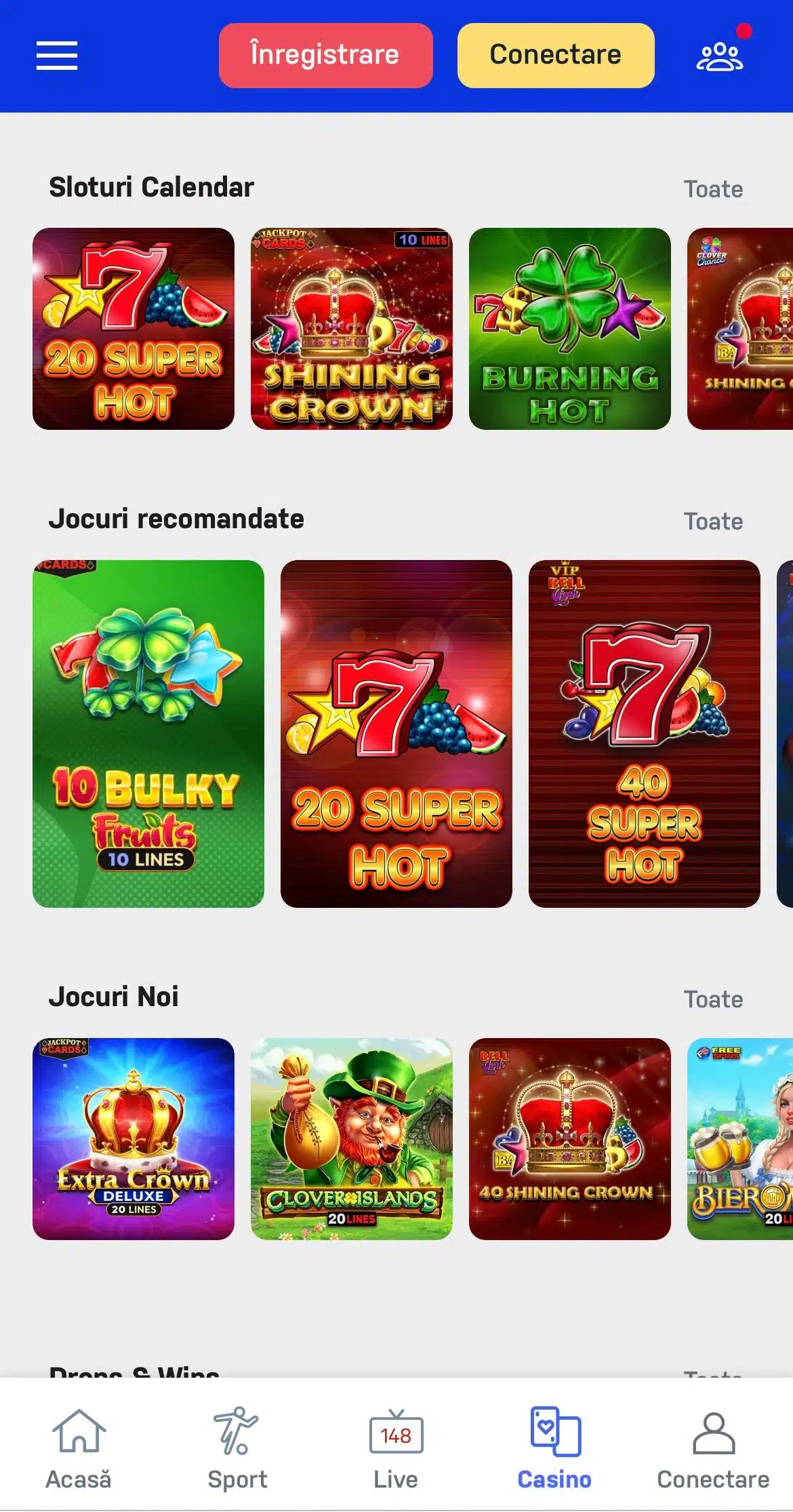Select the 40 Super Hot game
The height and width of the screenshot is (1512, 793).
(644, 734)
